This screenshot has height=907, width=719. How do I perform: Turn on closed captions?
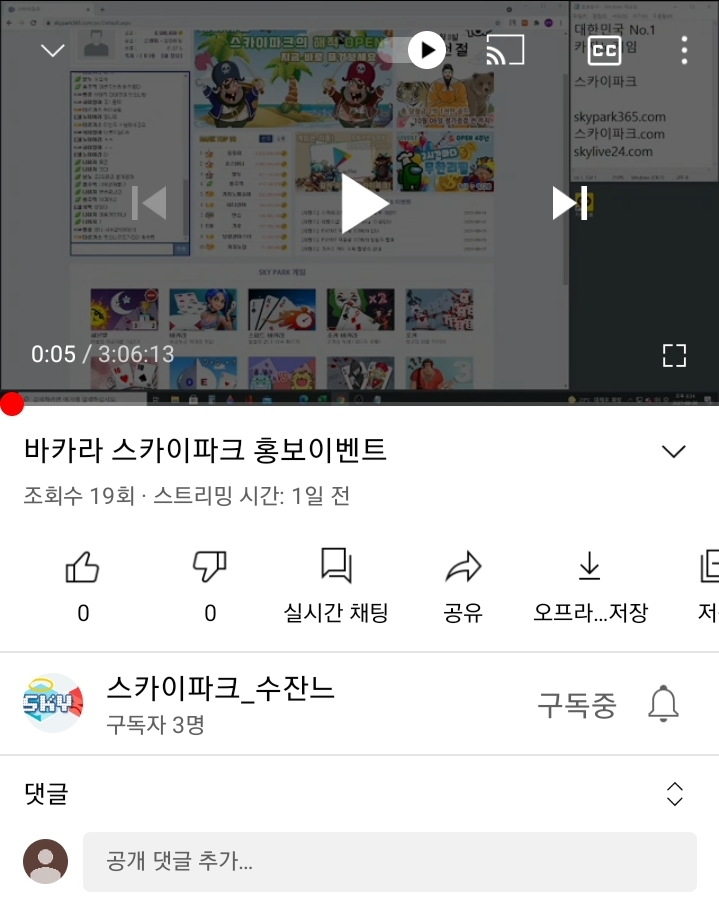(603, 50)
